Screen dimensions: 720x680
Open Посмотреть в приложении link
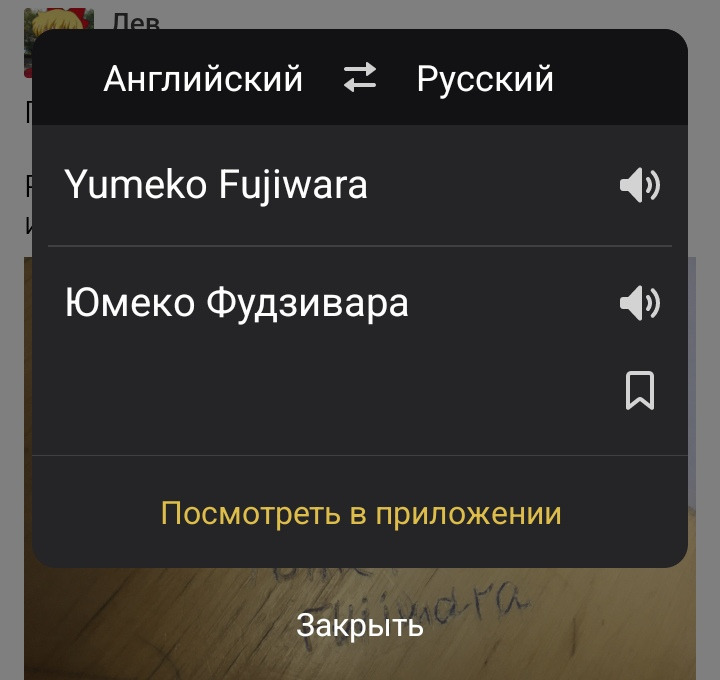361,514
